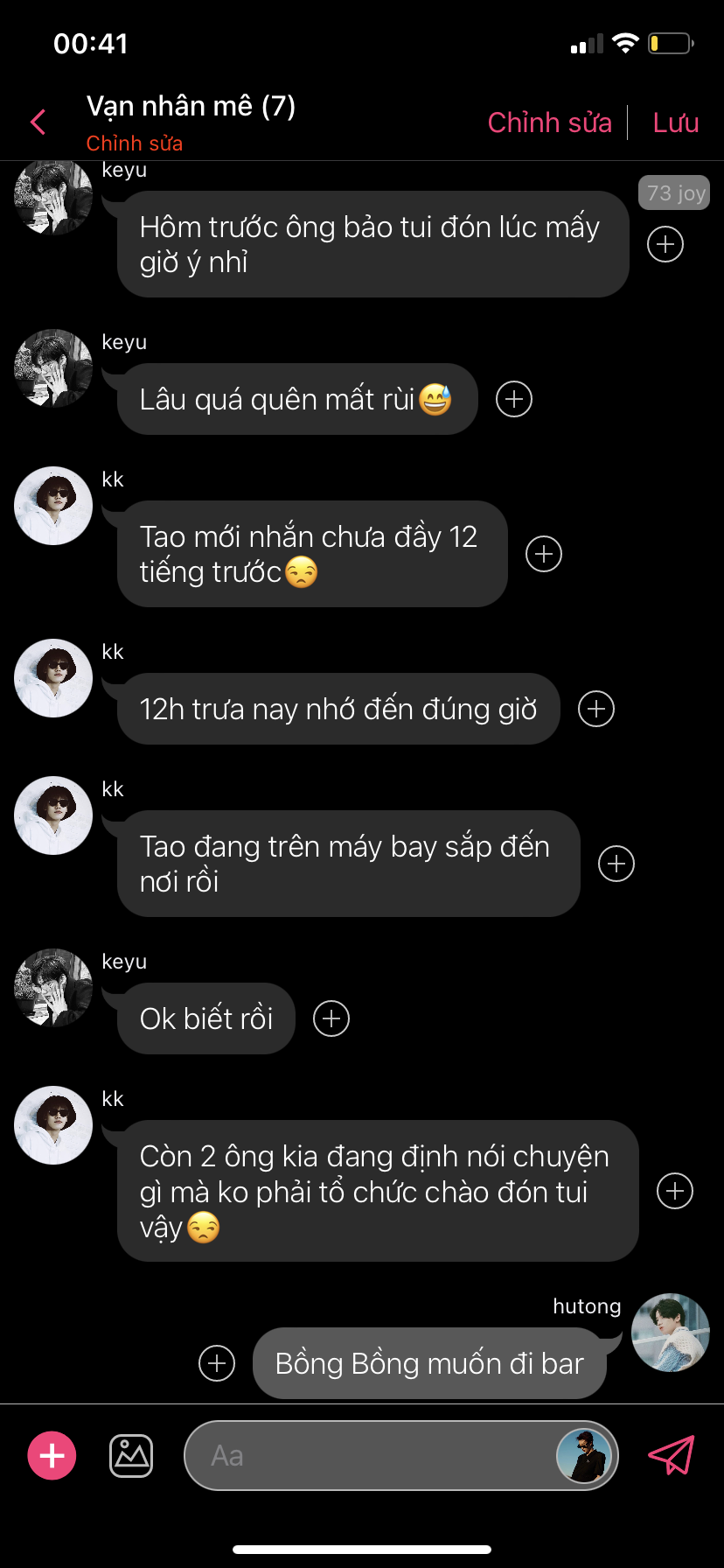
Task: Tap plus beside "Tao đang trên máy bay"
Action: pos(616,864)
